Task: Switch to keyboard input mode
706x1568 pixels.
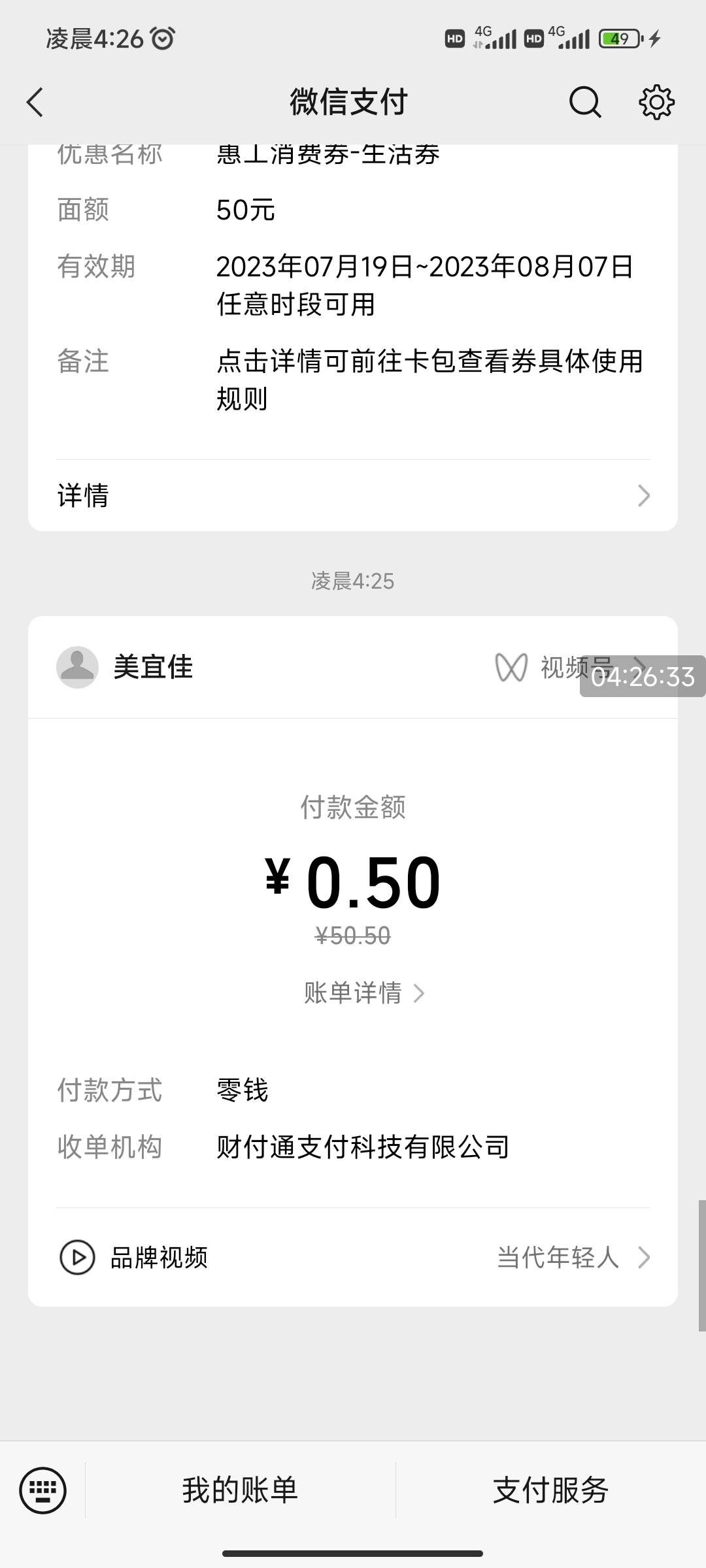Action: [43, 1490]
